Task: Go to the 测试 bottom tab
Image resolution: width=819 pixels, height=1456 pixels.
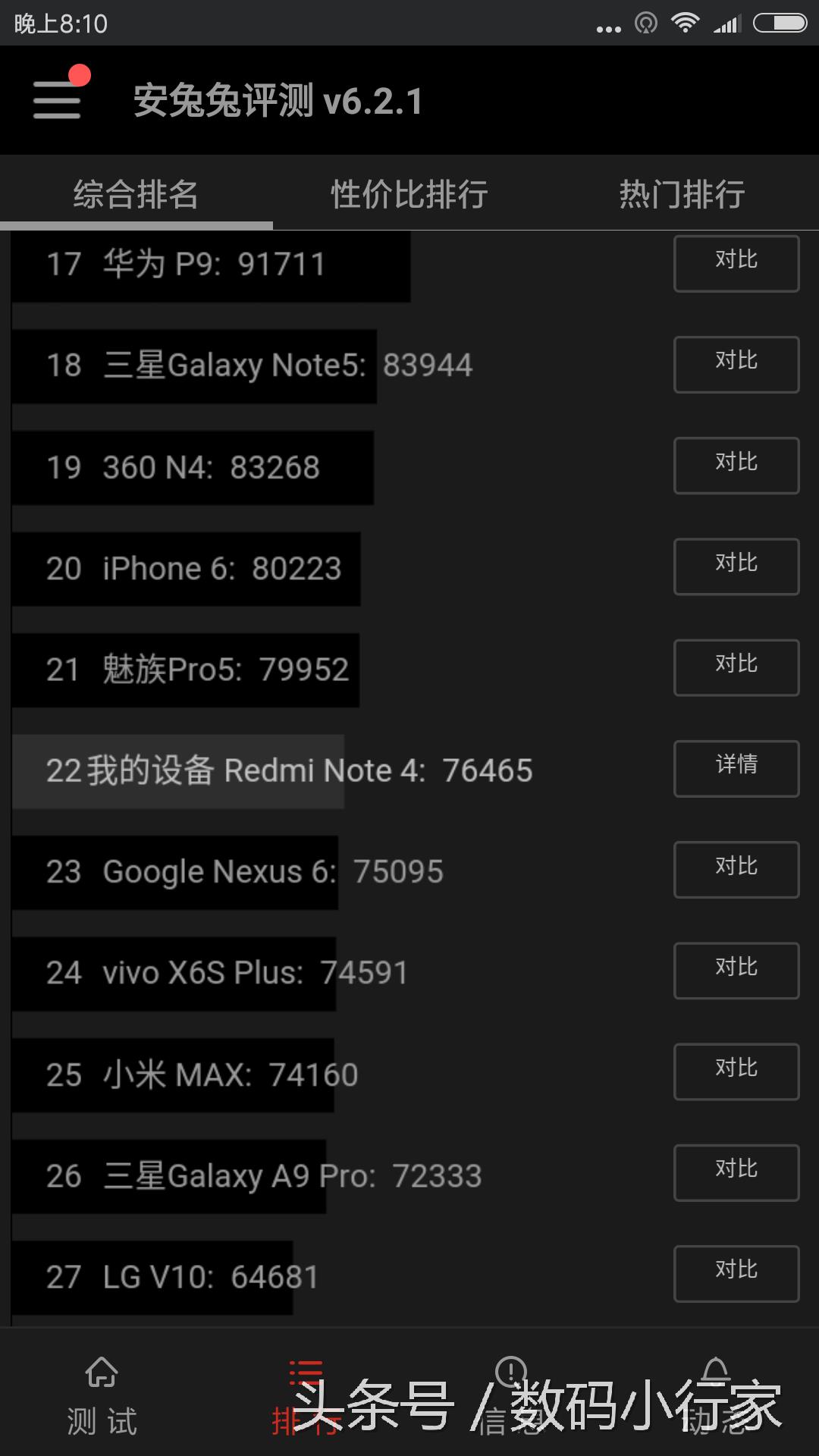Action: 102,1395
